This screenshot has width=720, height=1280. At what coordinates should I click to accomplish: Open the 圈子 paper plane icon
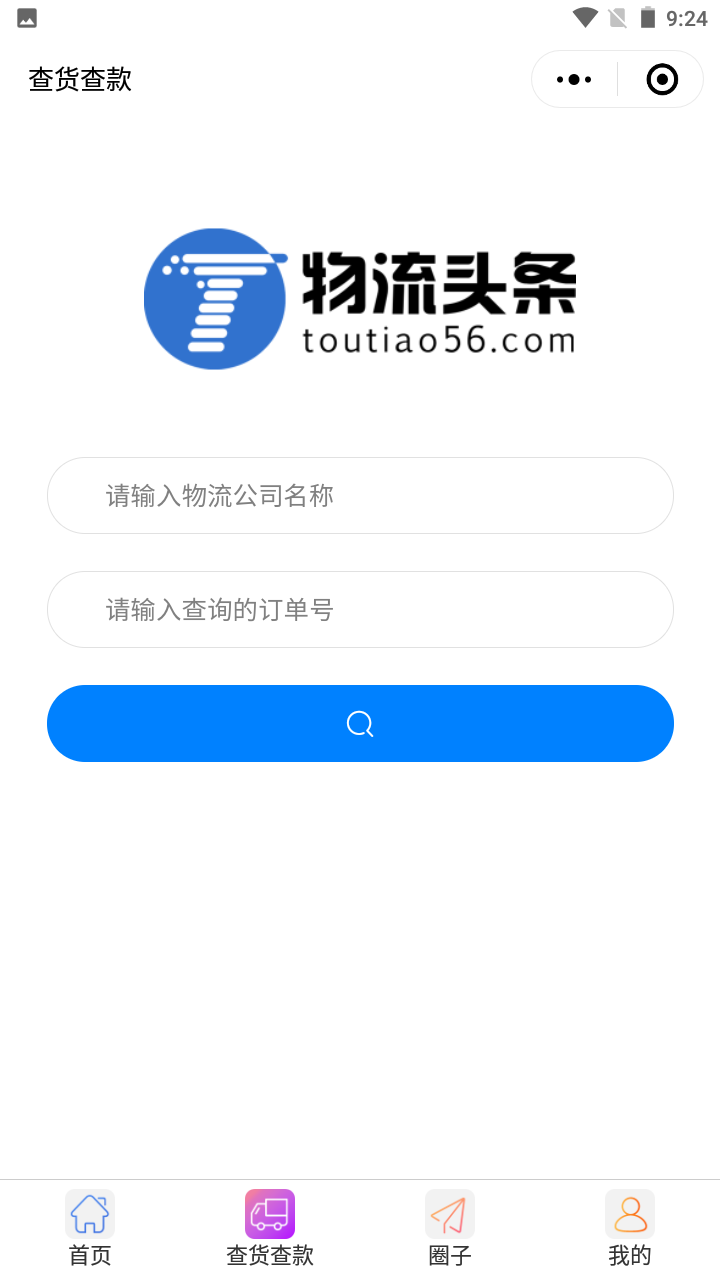point(449,1213)
